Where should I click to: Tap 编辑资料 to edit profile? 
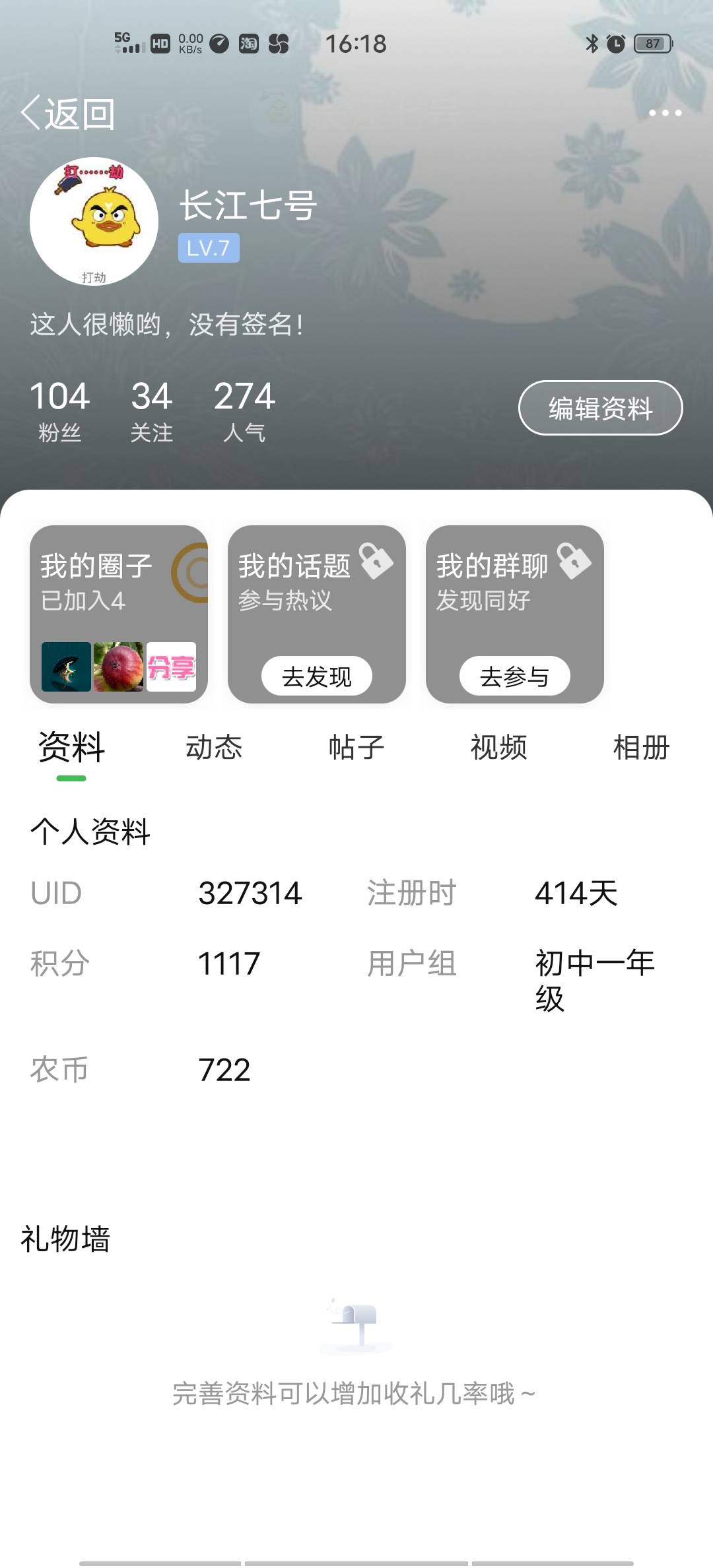(x=600, y=408)
